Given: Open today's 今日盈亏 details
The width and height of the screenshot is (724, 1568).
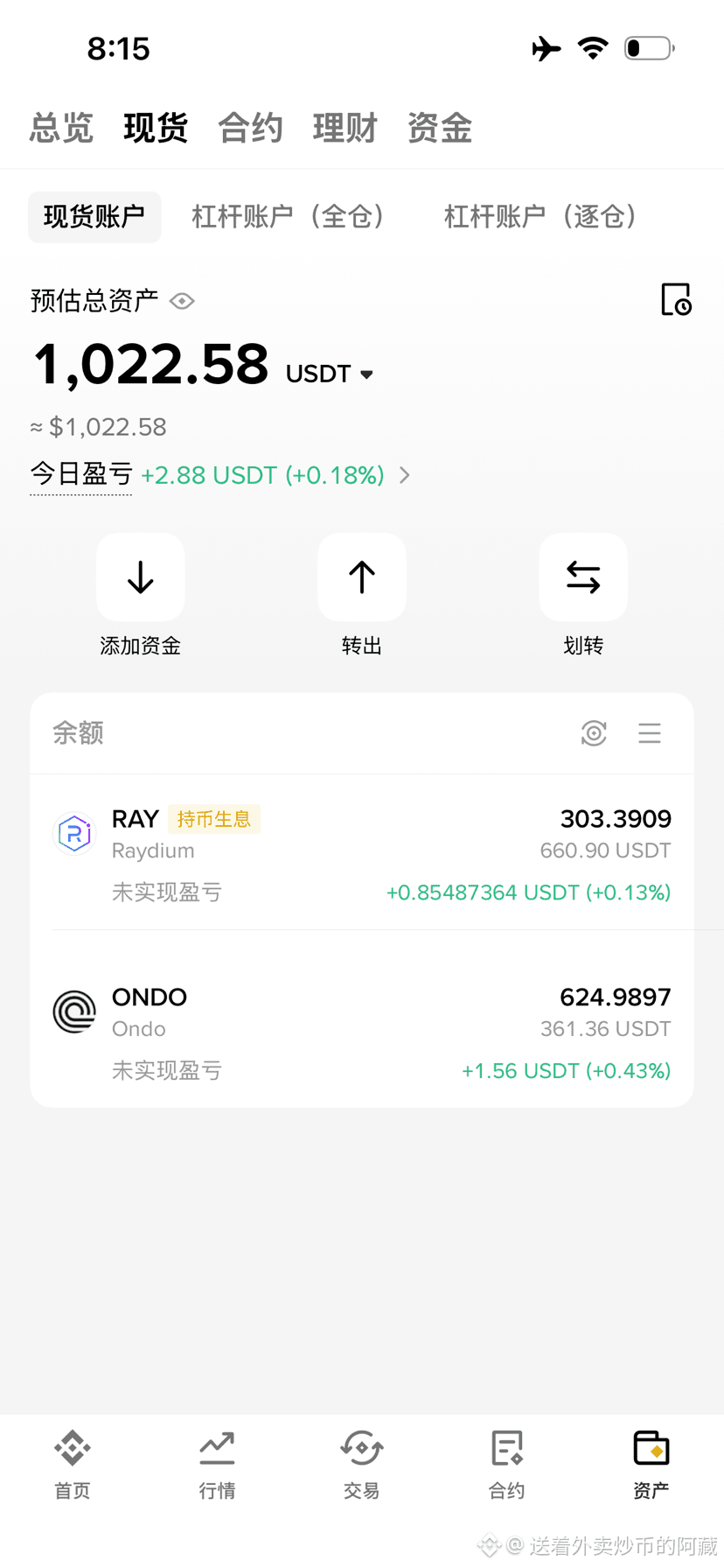Looking at the screenshot, I should [220, 475].
